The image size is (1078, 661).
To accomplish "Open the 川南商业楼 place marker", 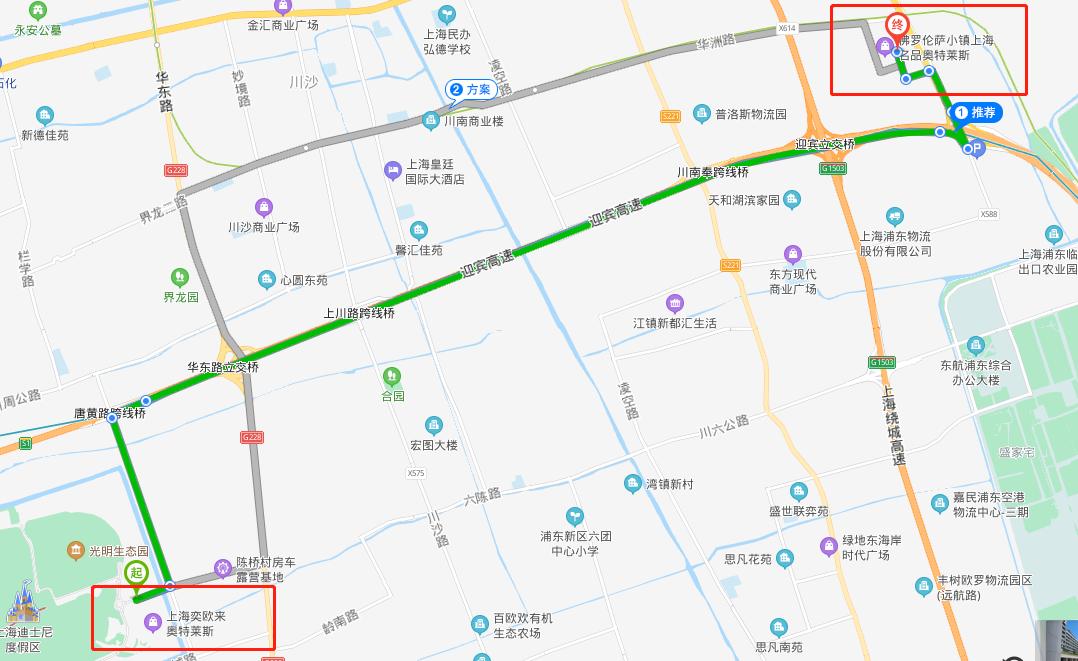I will coord(431,121).
